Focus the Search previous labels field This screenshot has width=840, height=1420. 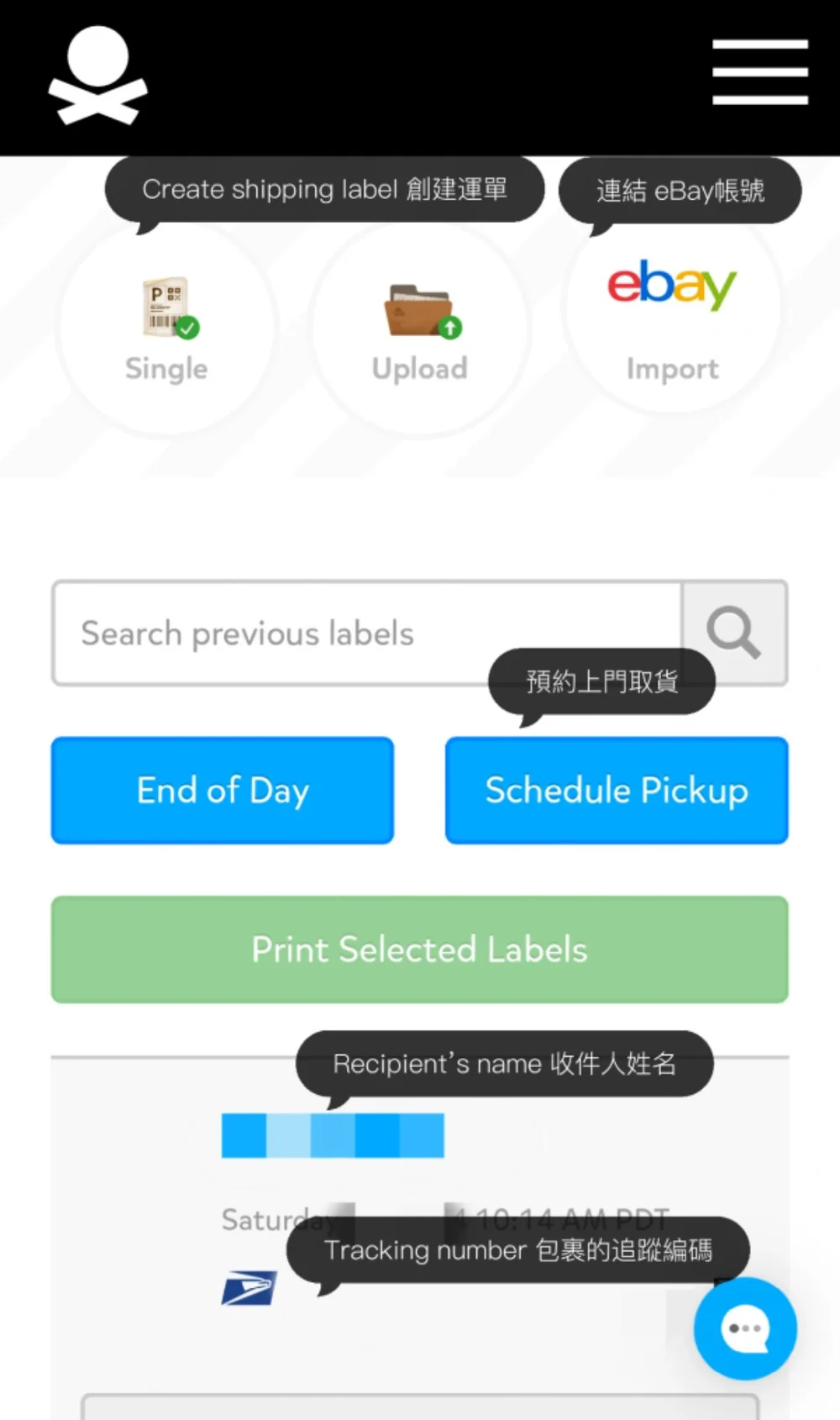[x=367, y=633]
